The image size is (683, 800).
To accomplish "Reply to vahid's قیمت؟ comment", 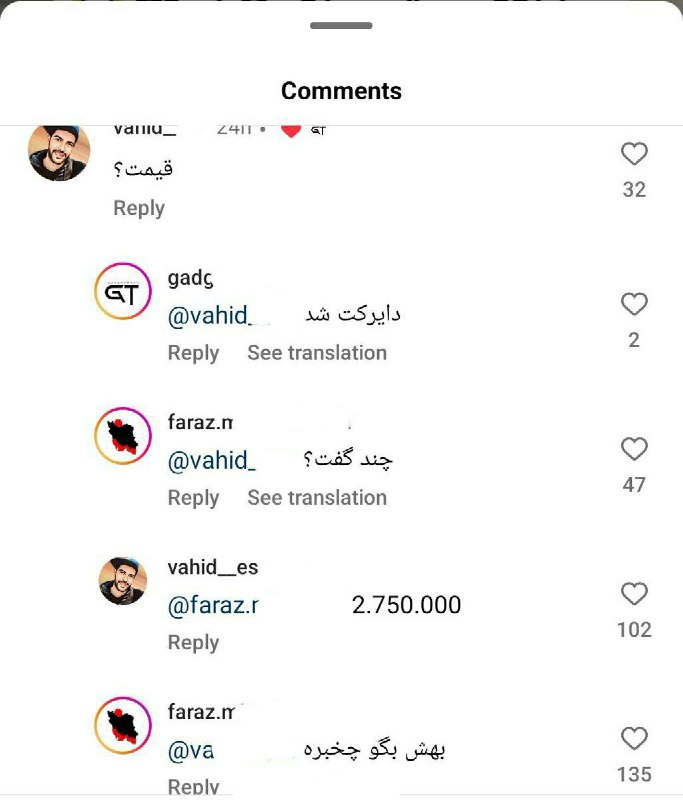I will pyautogui.click(x=139, y=208).
